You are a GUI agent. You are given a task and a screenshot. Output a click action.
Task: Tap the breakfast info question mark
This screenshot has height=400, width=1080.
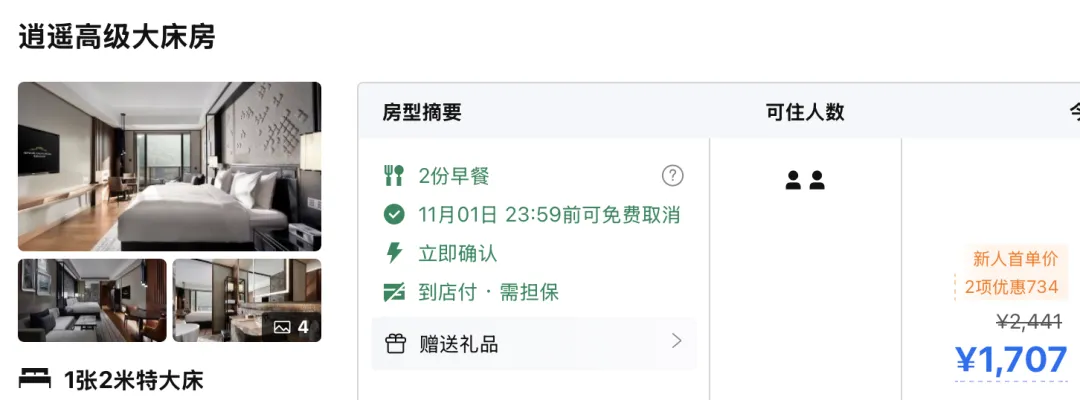tap(673, 176)
